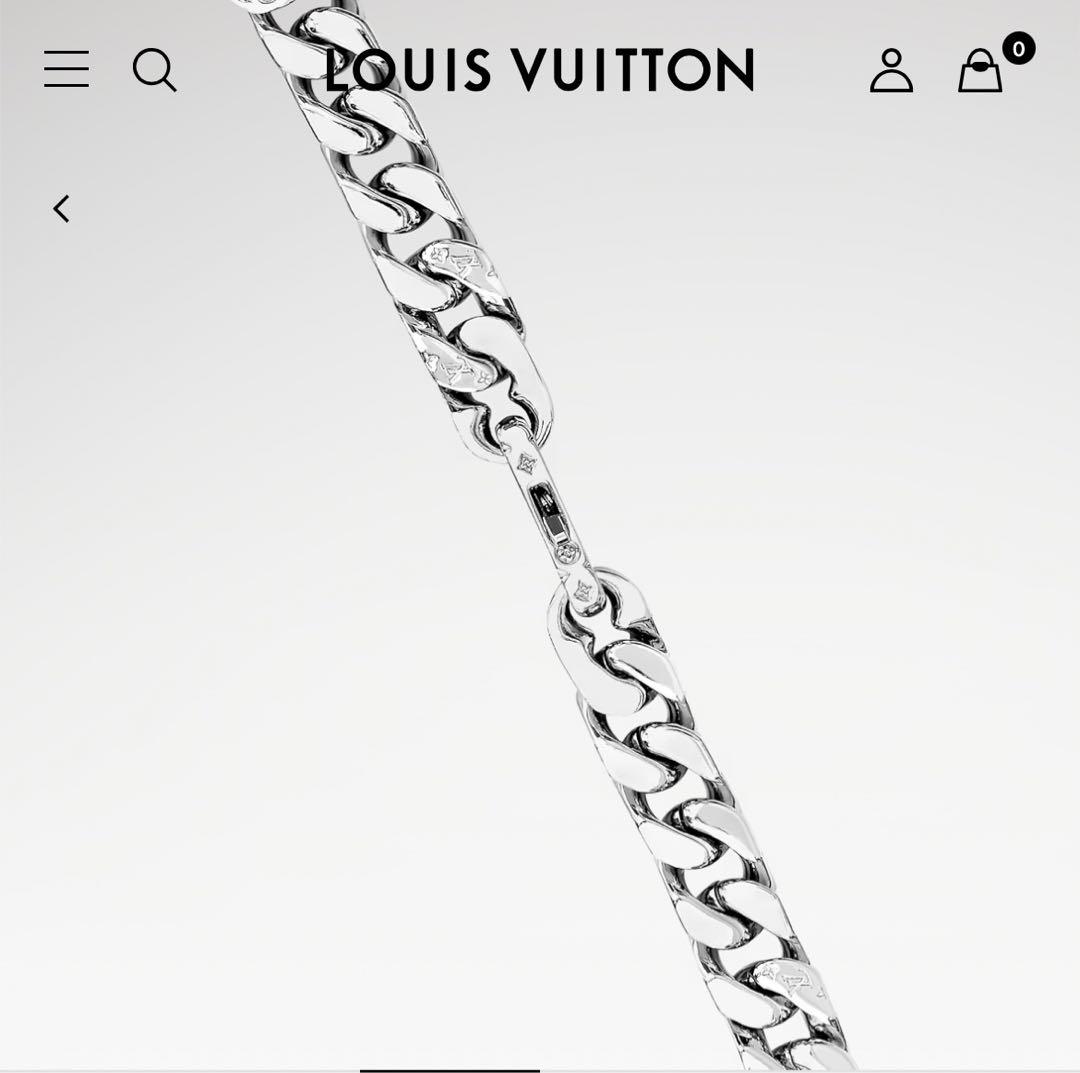Open the shopping bag
The image size is (1080, 1073).
[980, 71]
